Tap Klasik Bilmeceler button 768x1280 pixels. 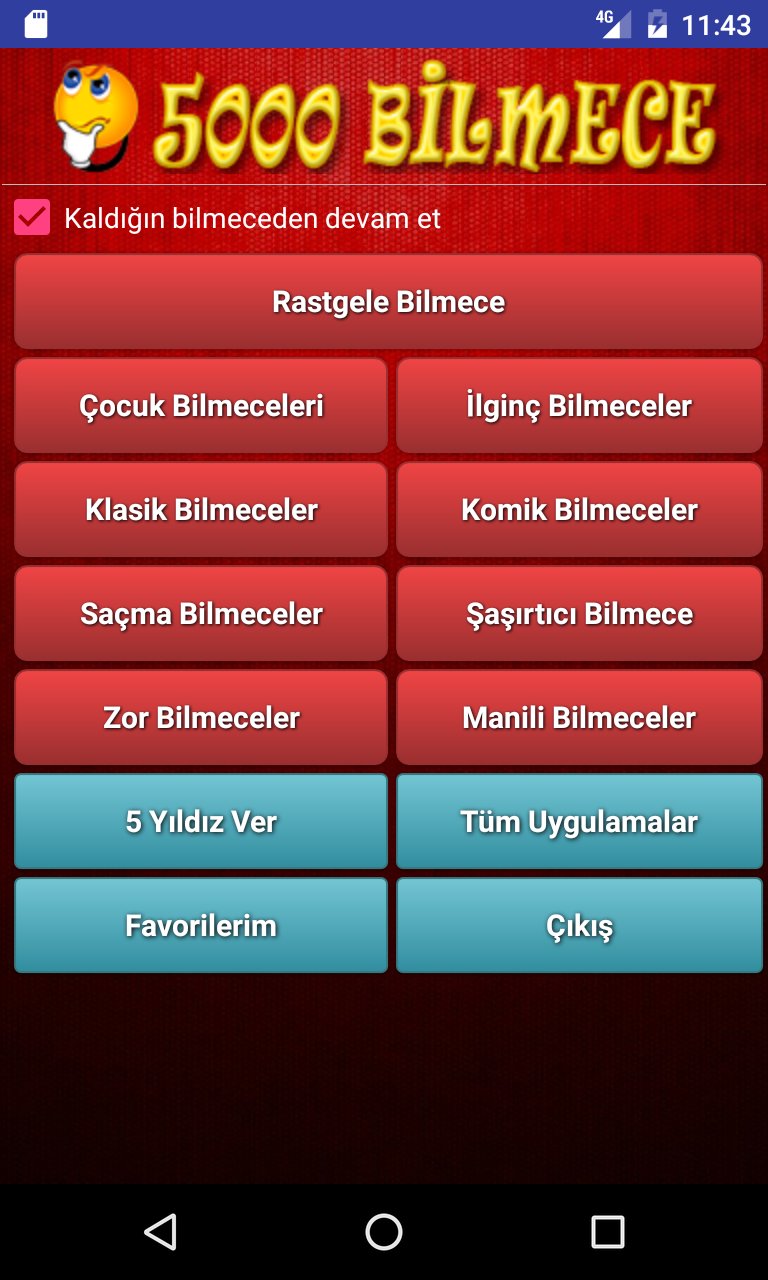[201, 510]
